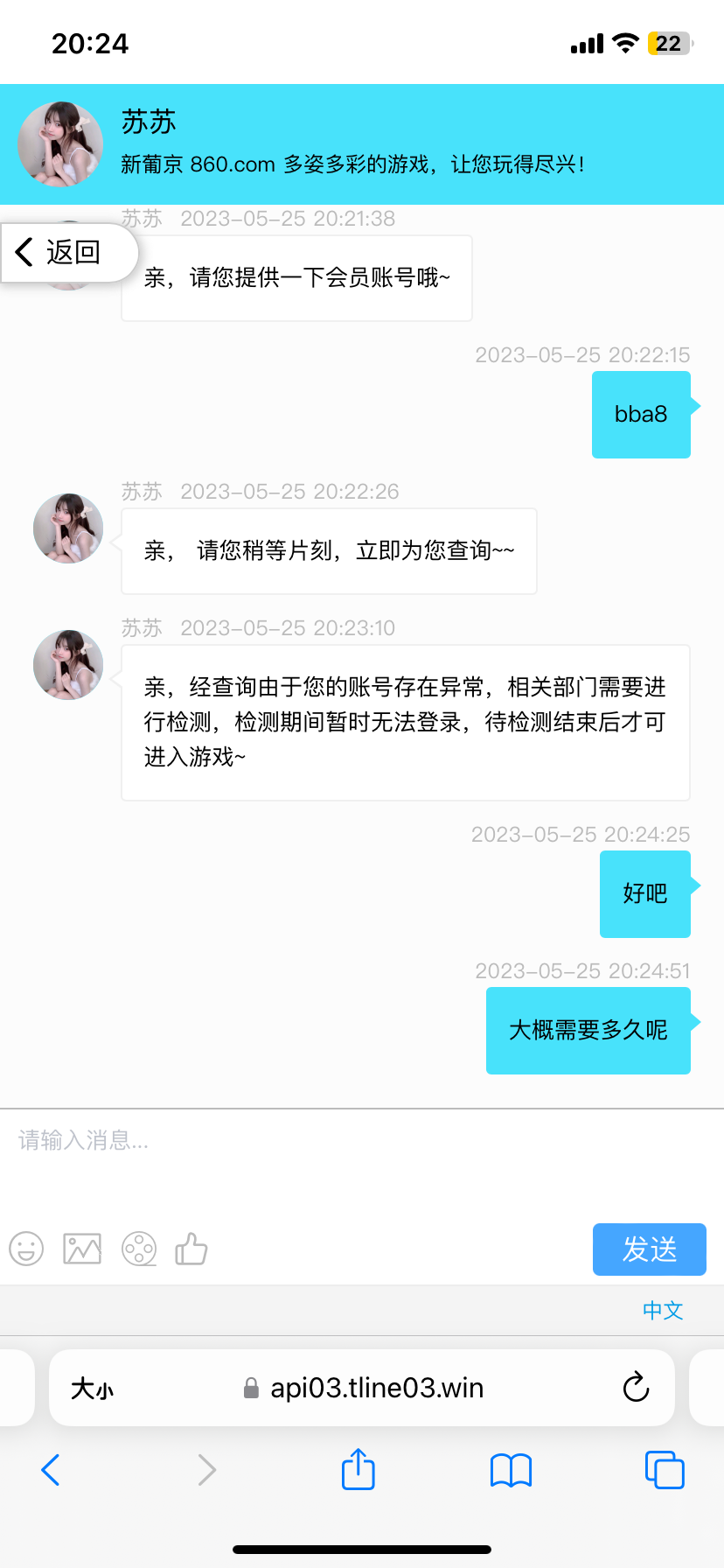Send the message with 发送

point(649,1249)
